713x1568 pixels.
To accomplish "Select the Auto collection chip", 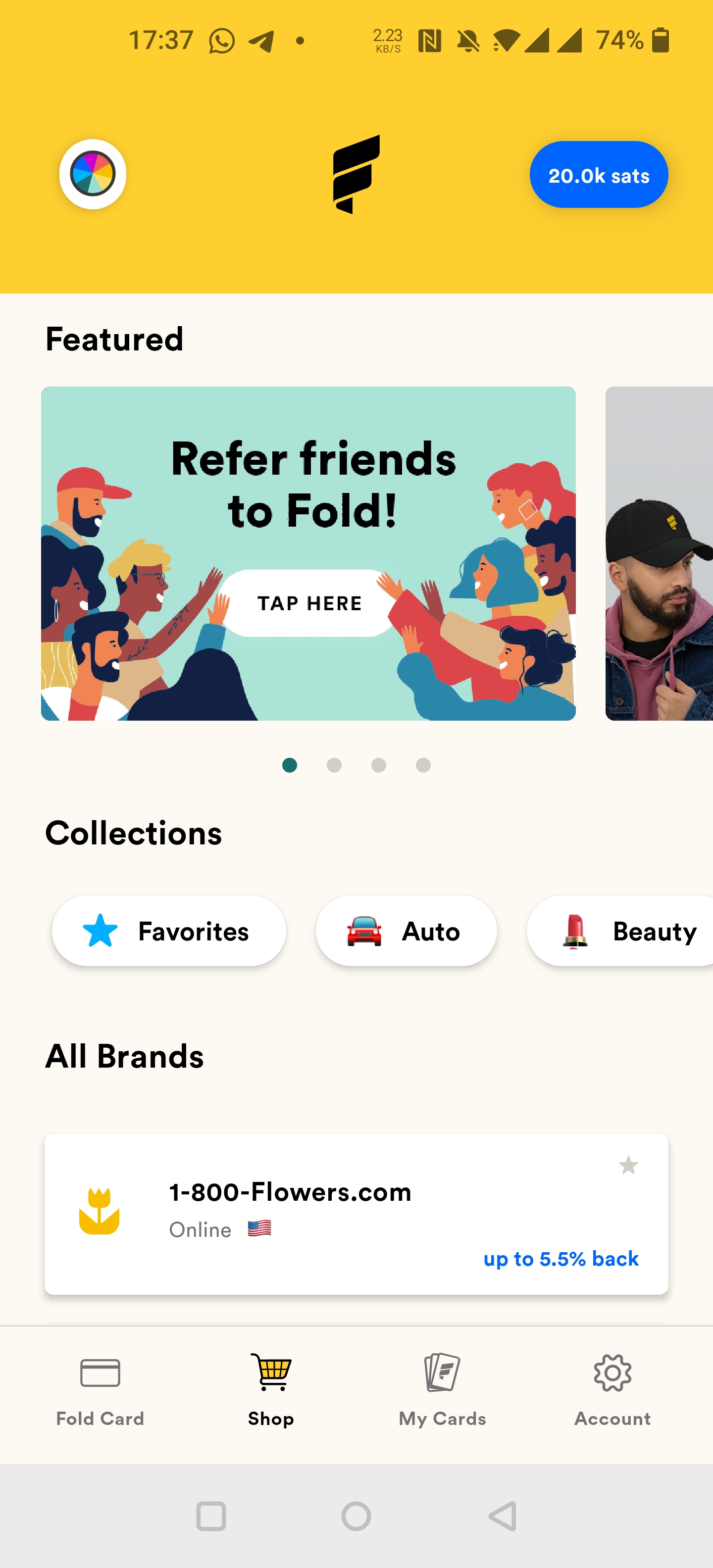I will [406, 931].
